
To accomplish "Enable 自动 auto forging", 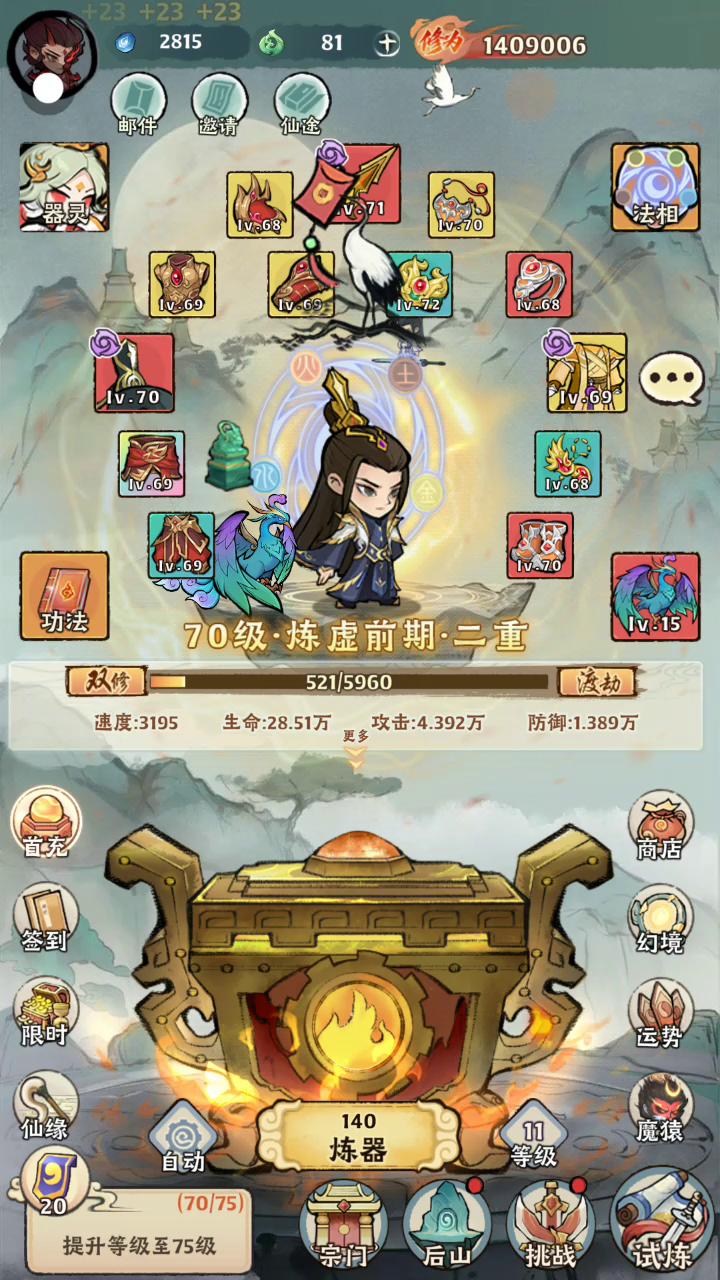I will point(183,1138).
